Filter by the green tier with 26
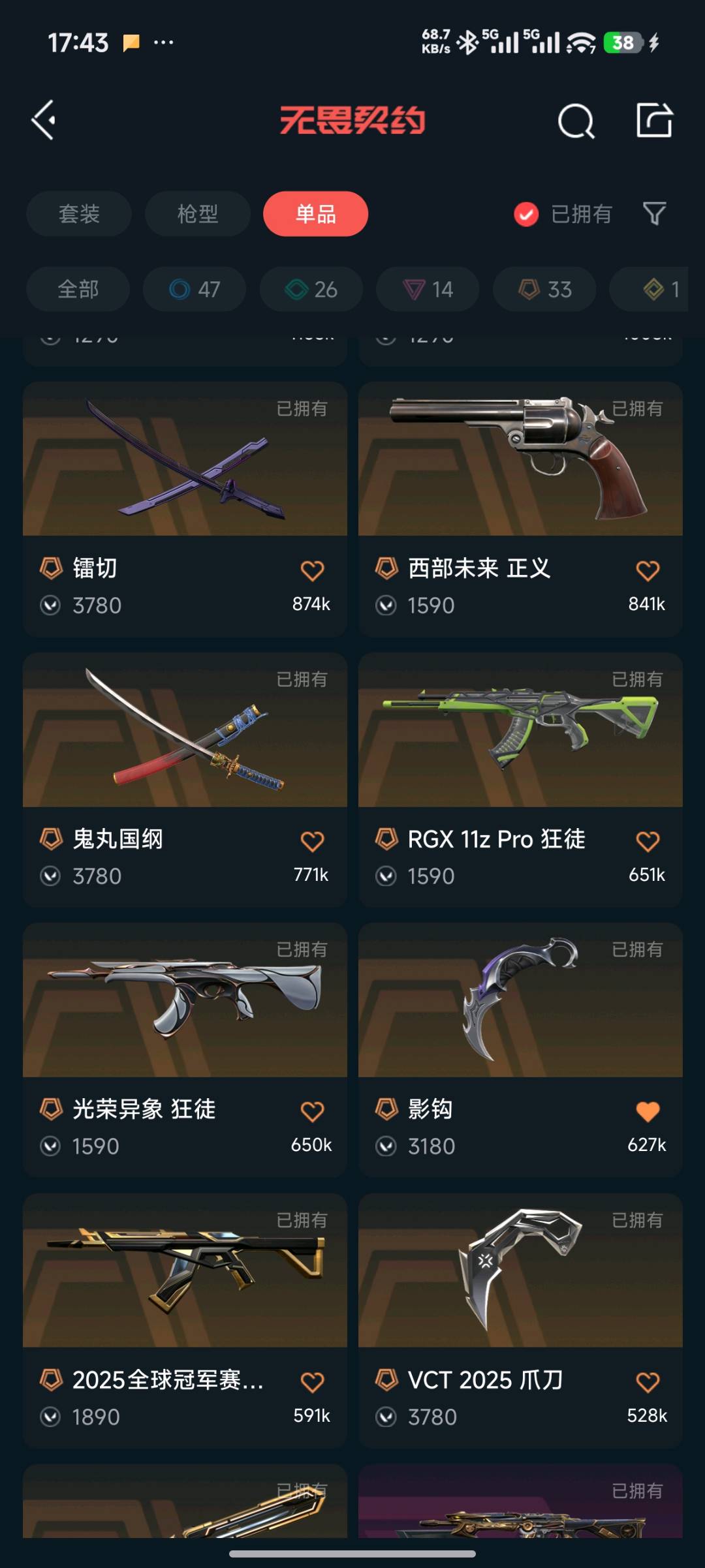The width and height of the screenshot is (705, 1568). (x=311, y=289)
